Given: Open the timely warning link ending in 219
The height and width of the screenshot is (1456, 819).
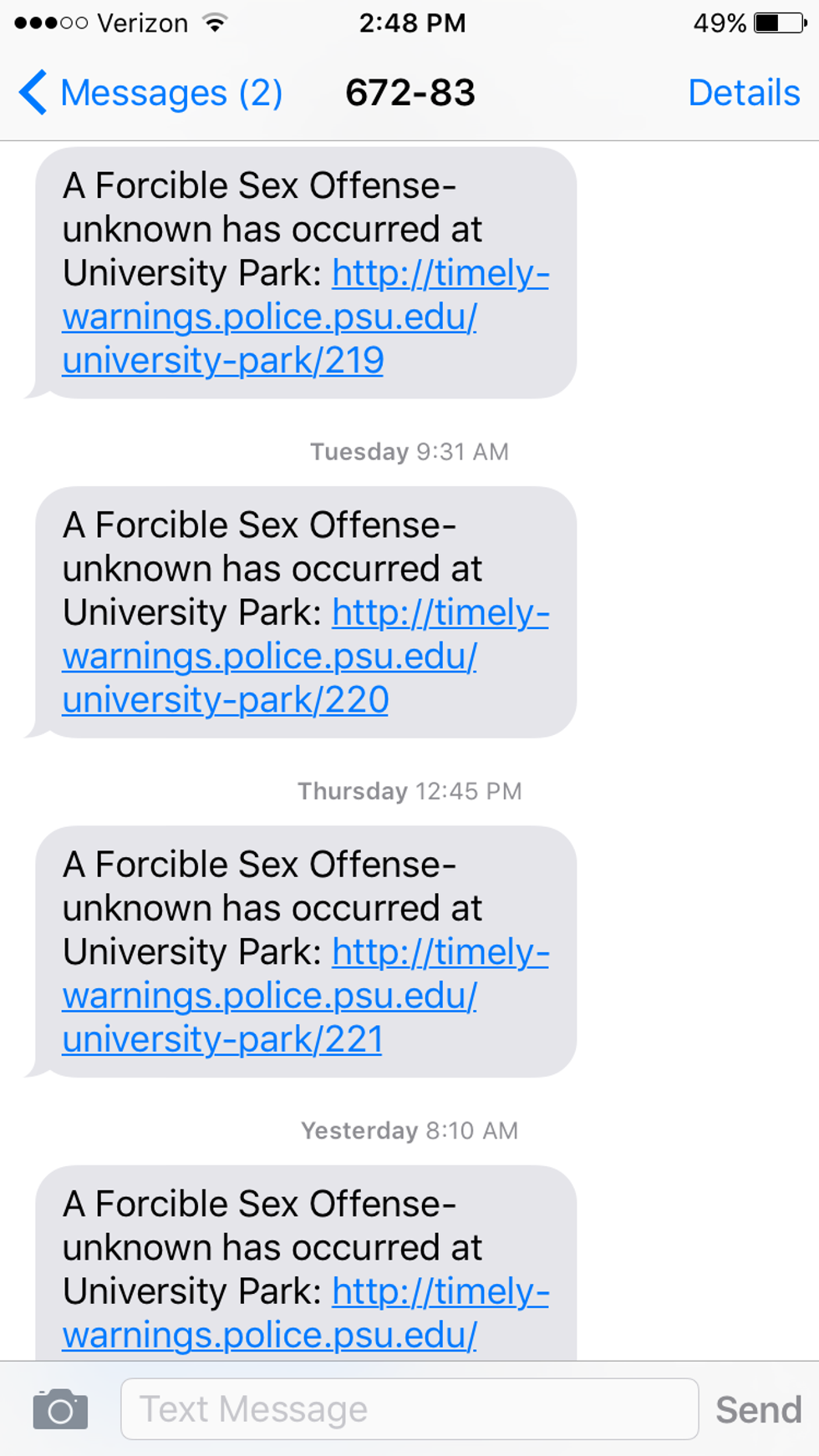Looking at the screenshot, I should (269, 317).
